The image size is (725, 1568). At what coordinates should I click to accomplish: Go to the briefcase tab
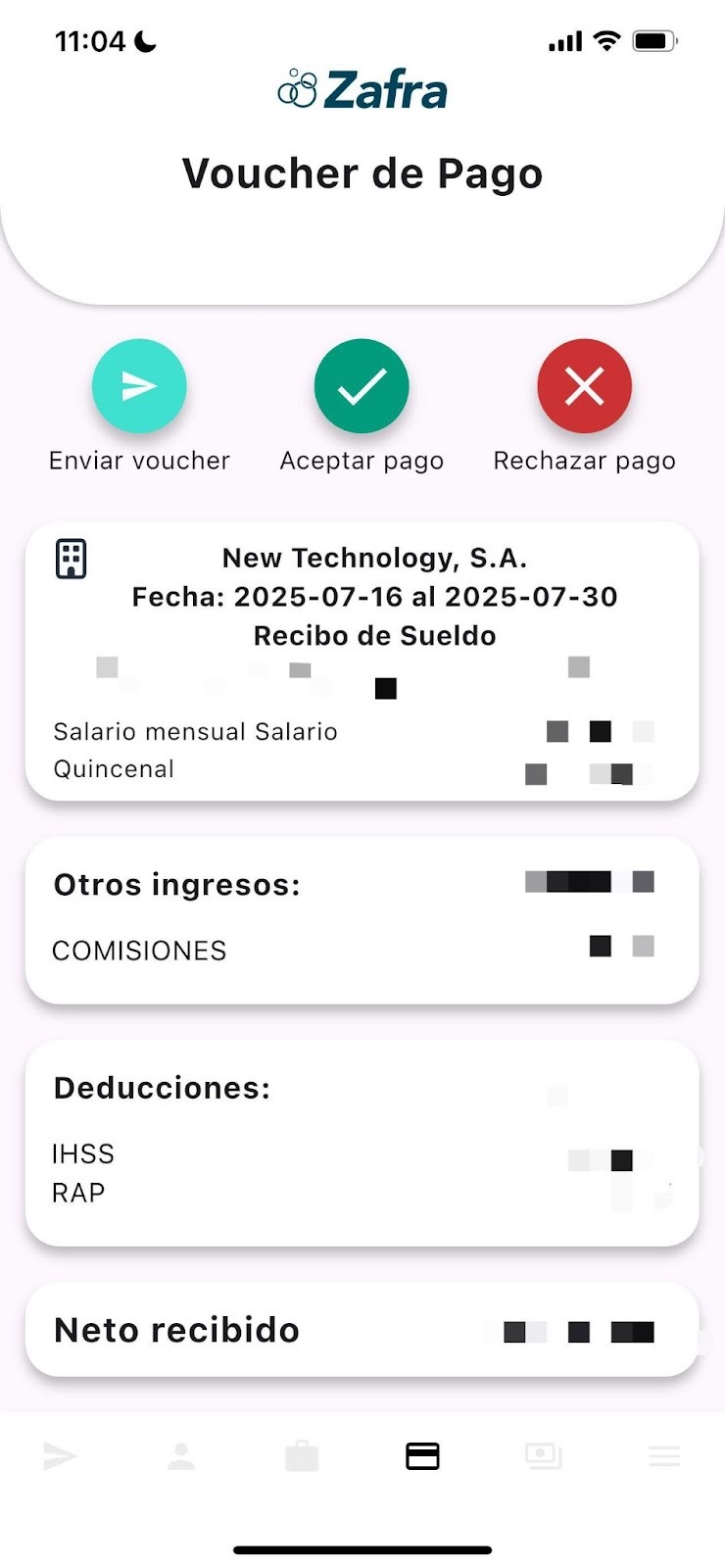click(x=302, y=1456)
